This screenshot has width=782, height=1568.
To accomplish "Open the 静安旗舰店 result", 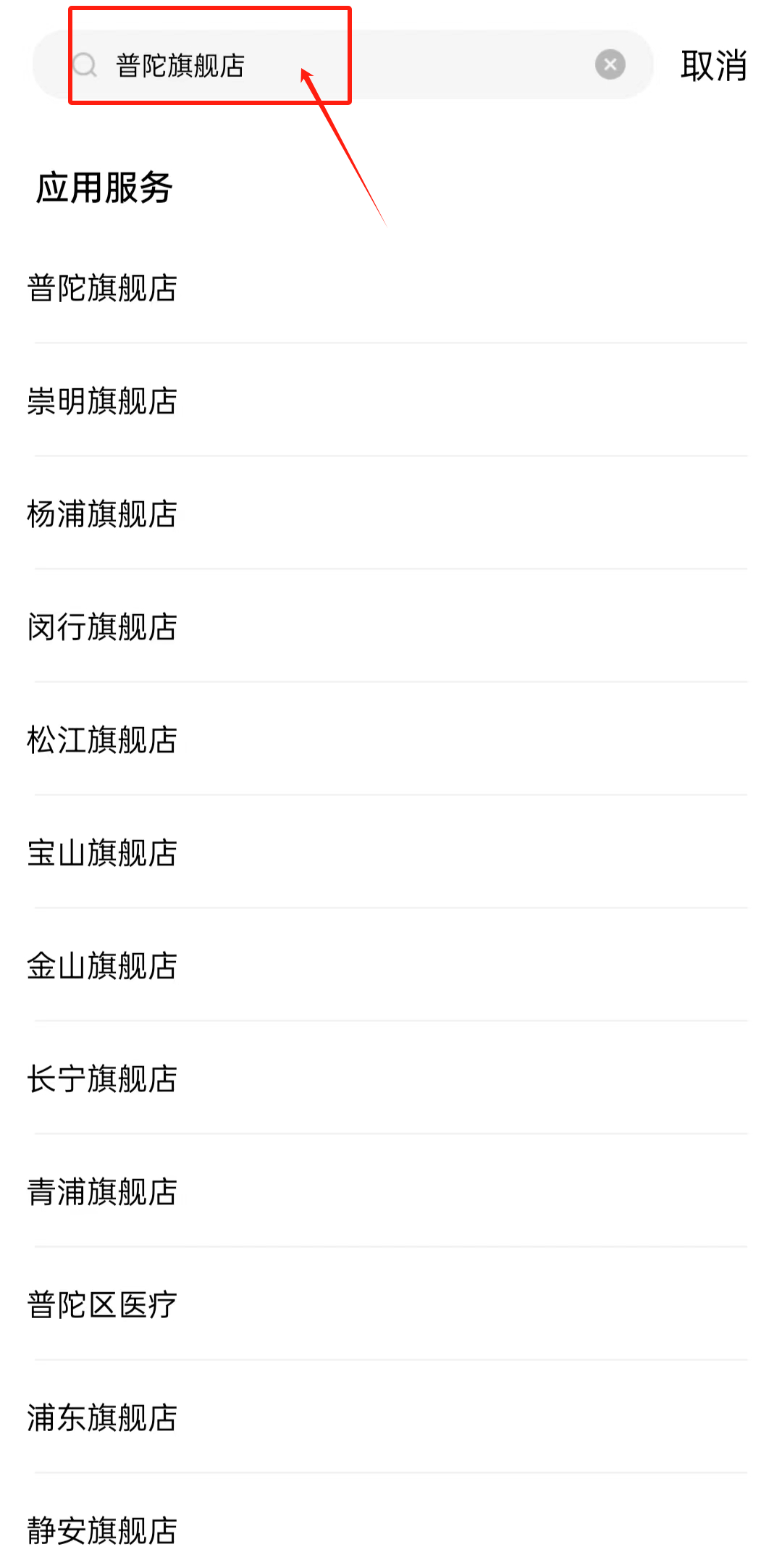I will (102, 1531).
